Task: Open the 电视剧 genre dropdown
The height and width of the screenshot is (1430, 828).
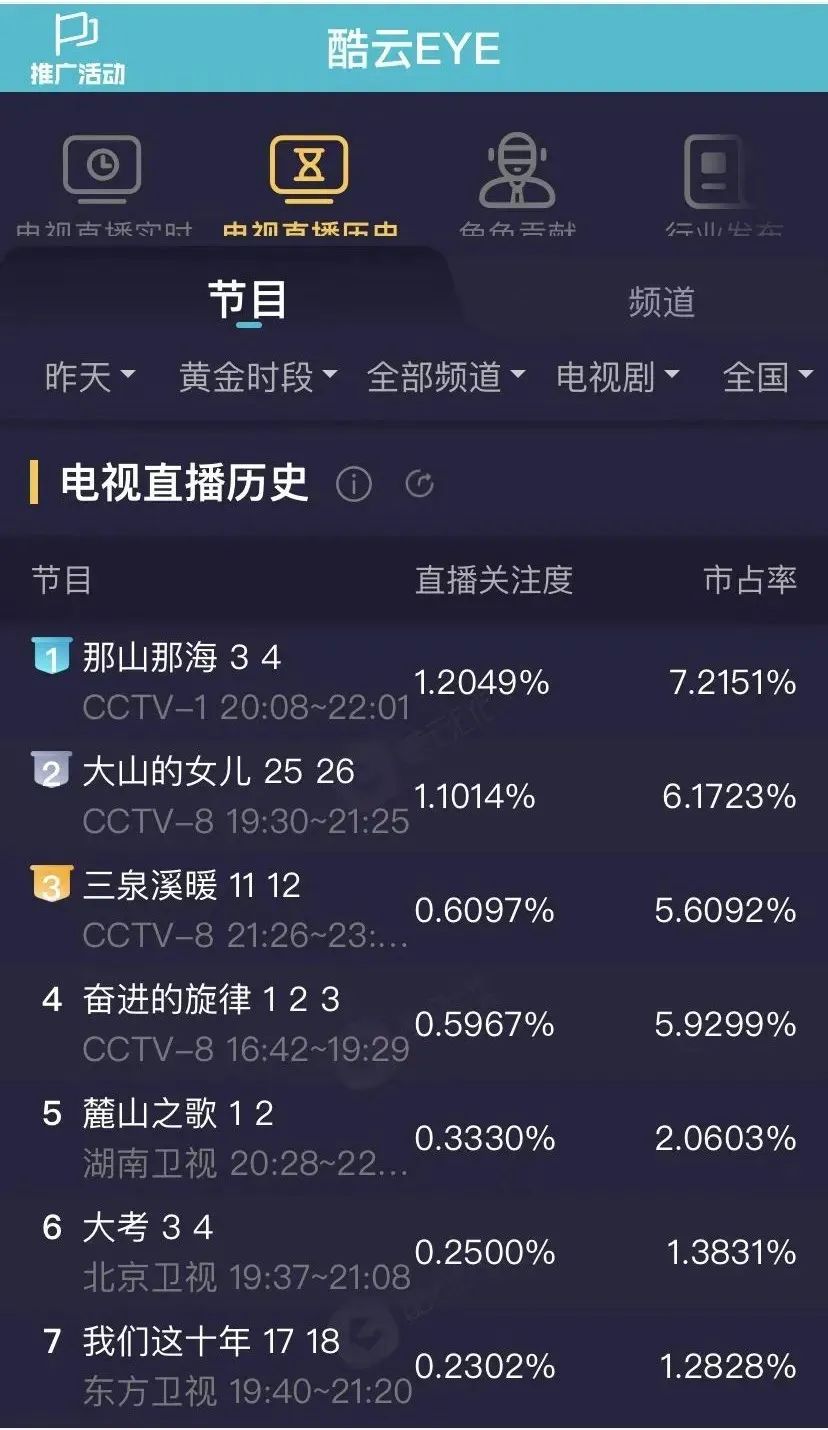Action: coord(618,377)
